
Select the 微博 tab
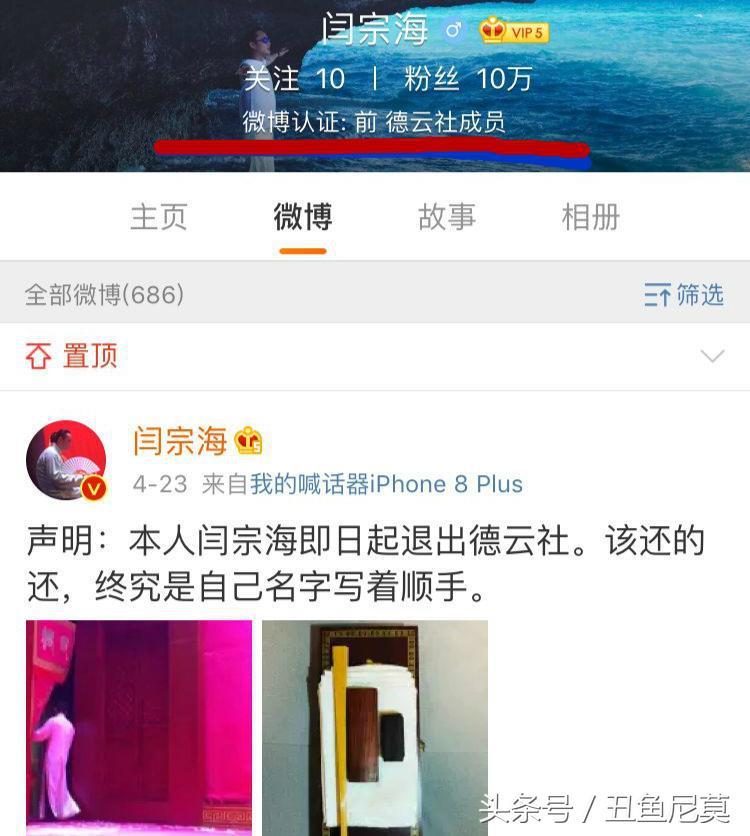(x=302, y=217)
